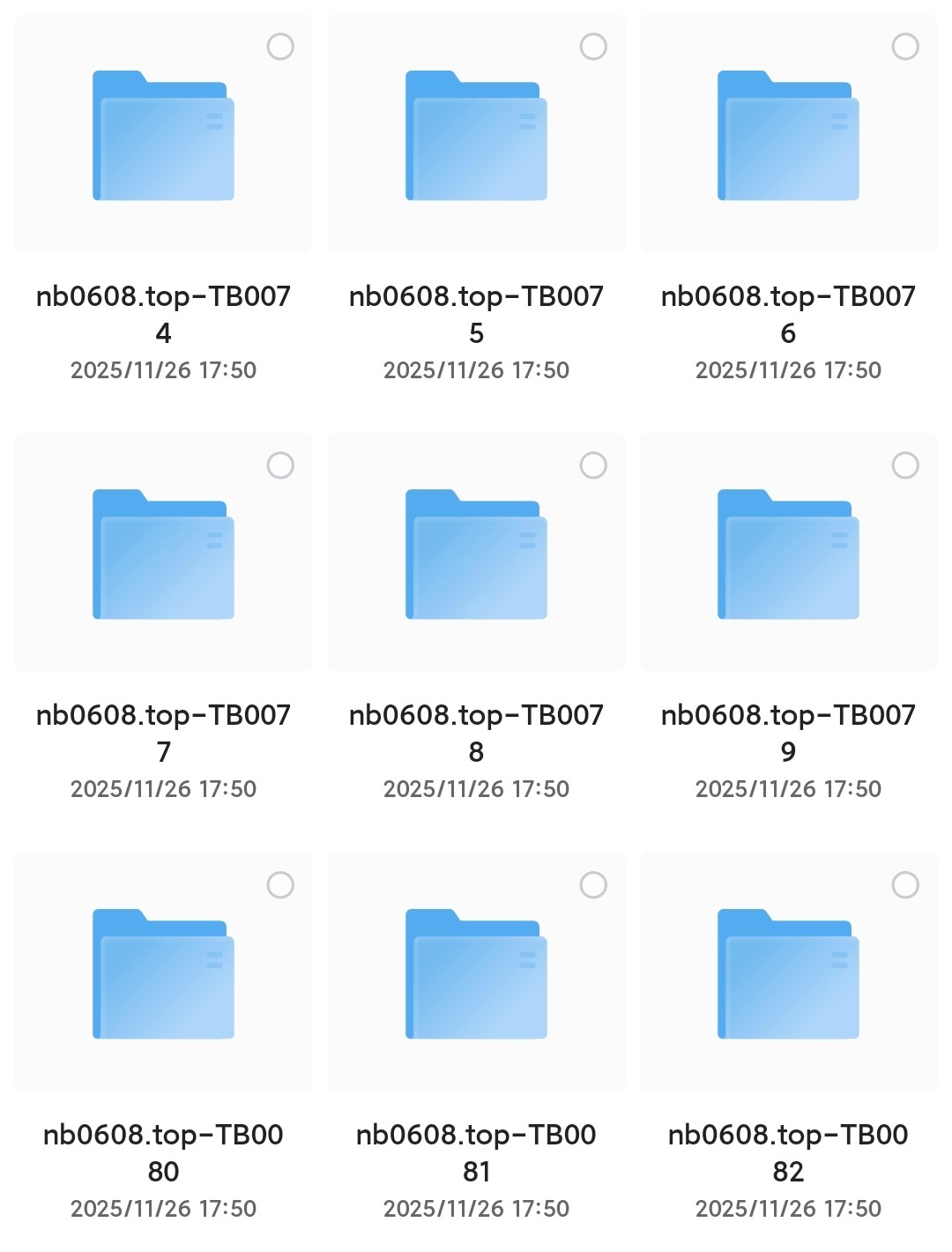952x1252 pixels.
Task: Check the selection circle on folder TB0081
Action: click(x=593, y=885)
